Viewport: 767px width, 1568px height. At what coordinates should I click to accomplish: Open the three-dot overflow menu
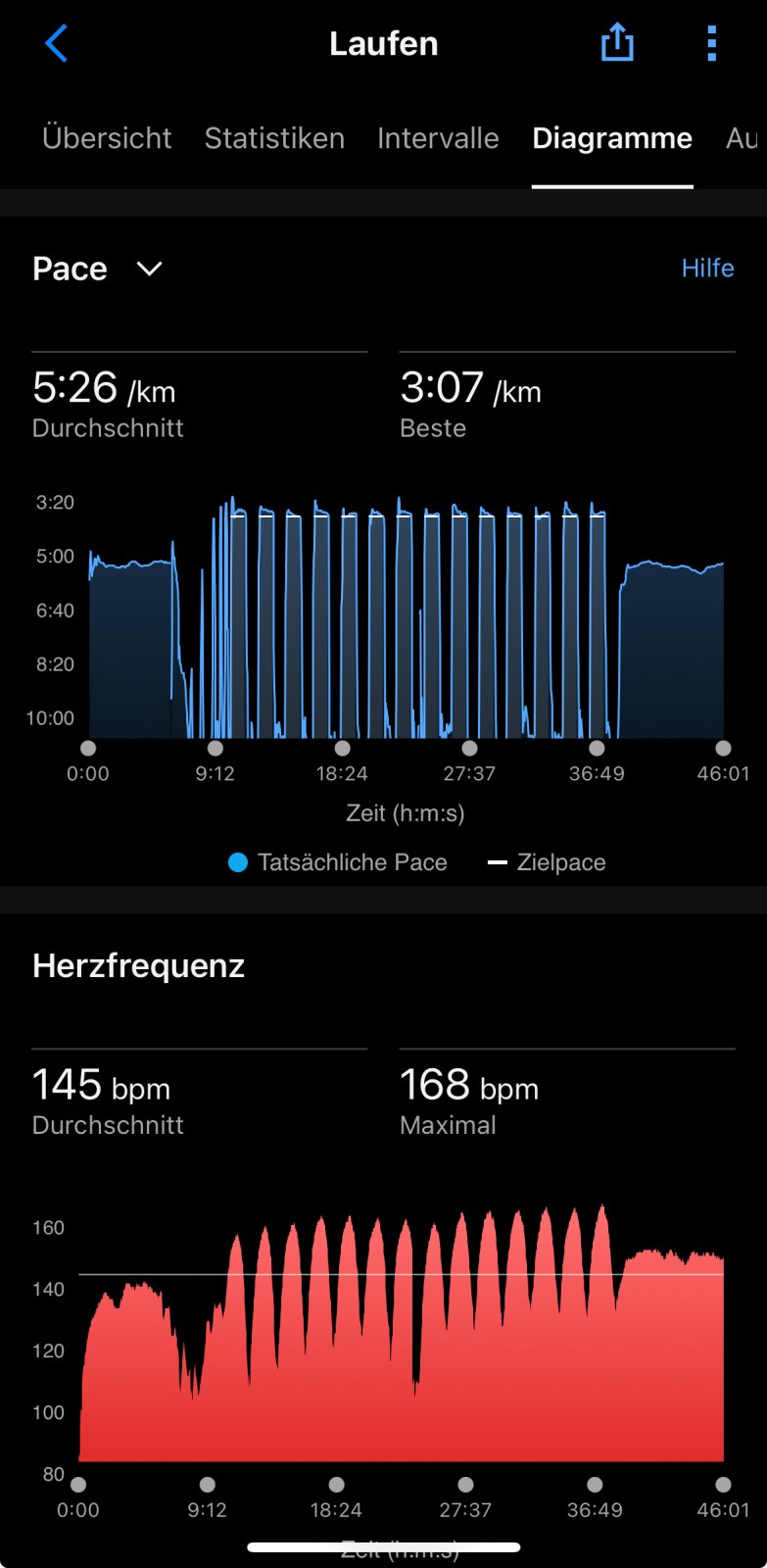[712, 43]
